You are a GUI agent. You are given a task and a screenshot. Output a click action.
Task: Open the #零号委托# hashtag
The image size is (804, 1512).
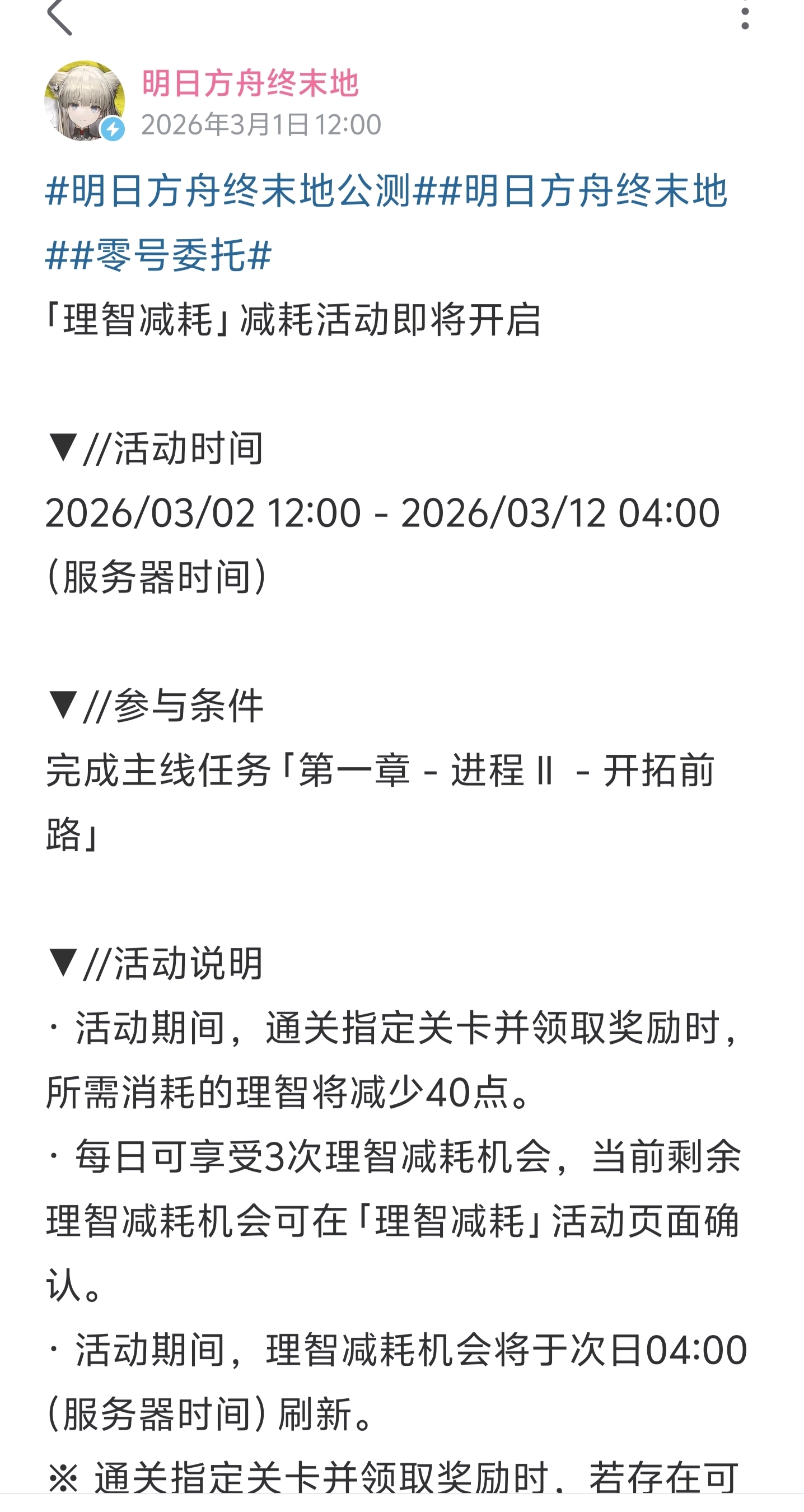pos(171,256)
